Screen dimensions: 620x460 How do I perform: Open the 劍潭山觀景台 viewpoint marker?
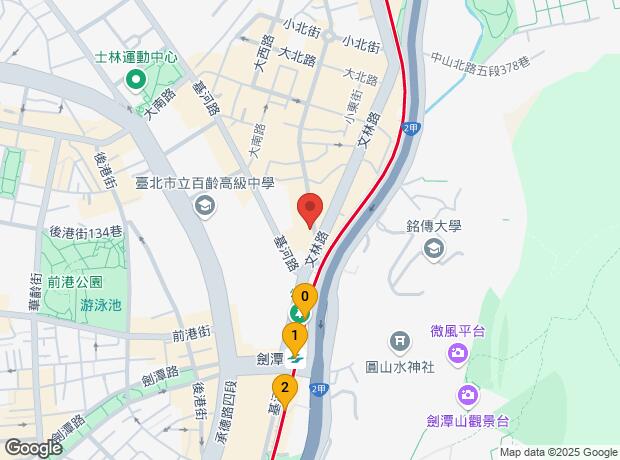click(x=467, y=396)
